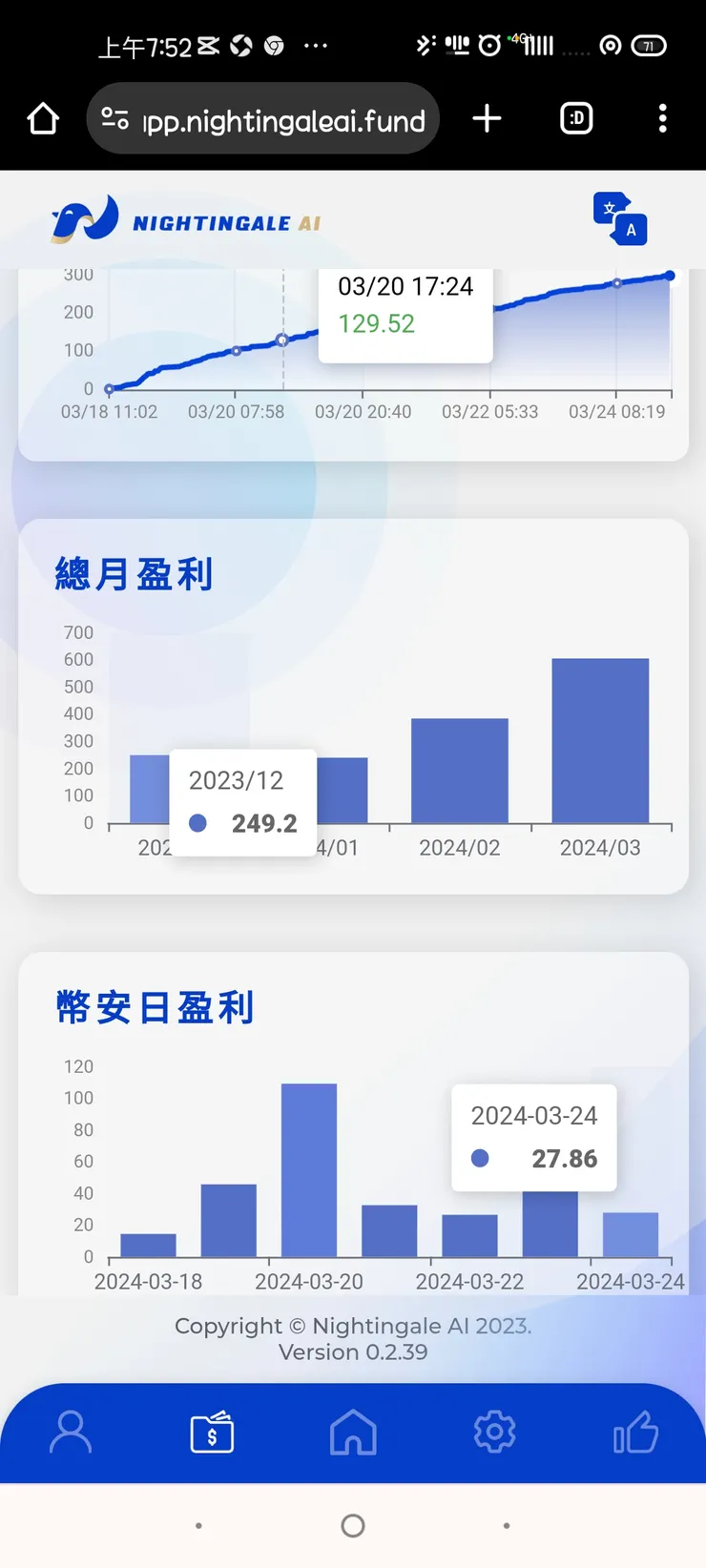The image size is (706, 1568).
Task: Tap the thumbs-up feedback icon
Action: pos(635,1432)
